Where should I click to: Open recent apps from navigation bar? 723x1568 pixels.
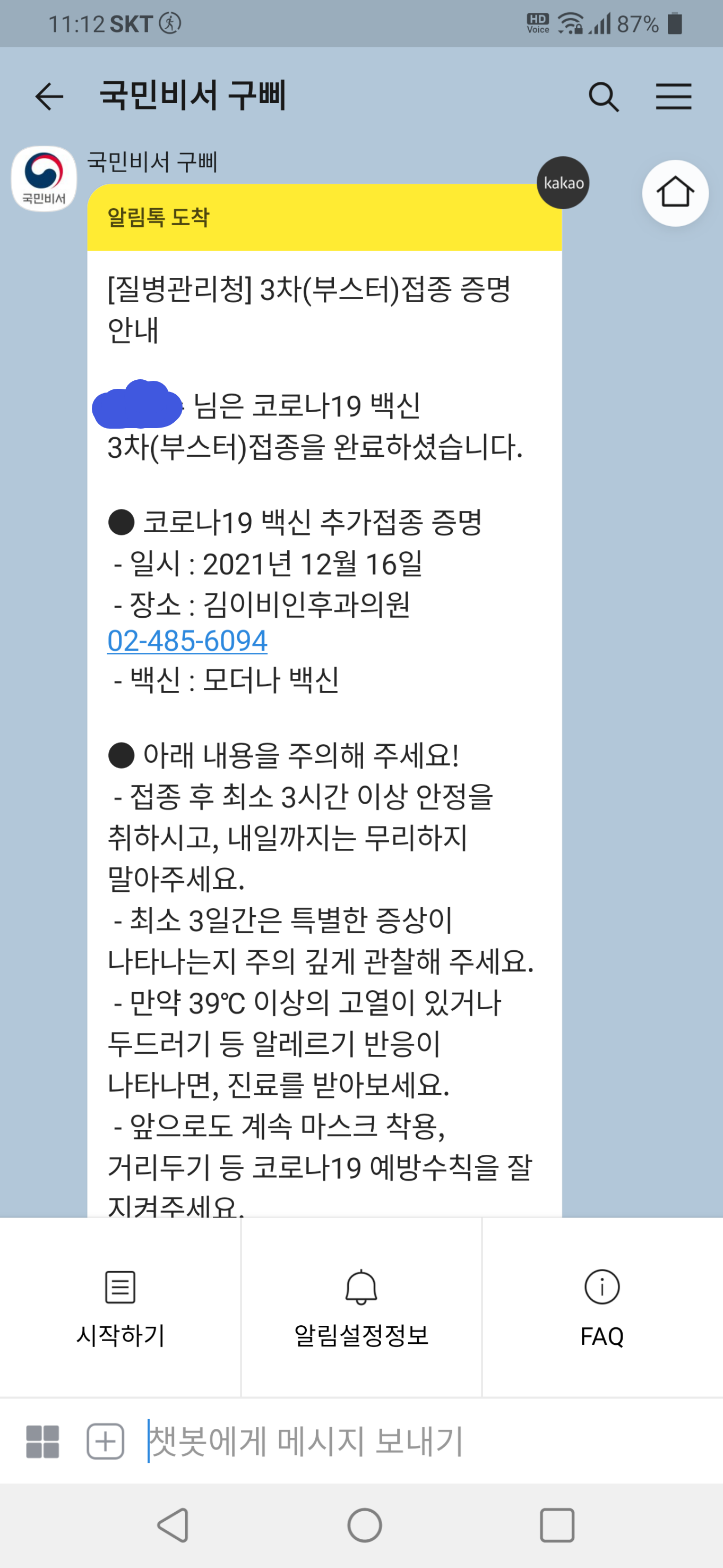click(556, 1526)
